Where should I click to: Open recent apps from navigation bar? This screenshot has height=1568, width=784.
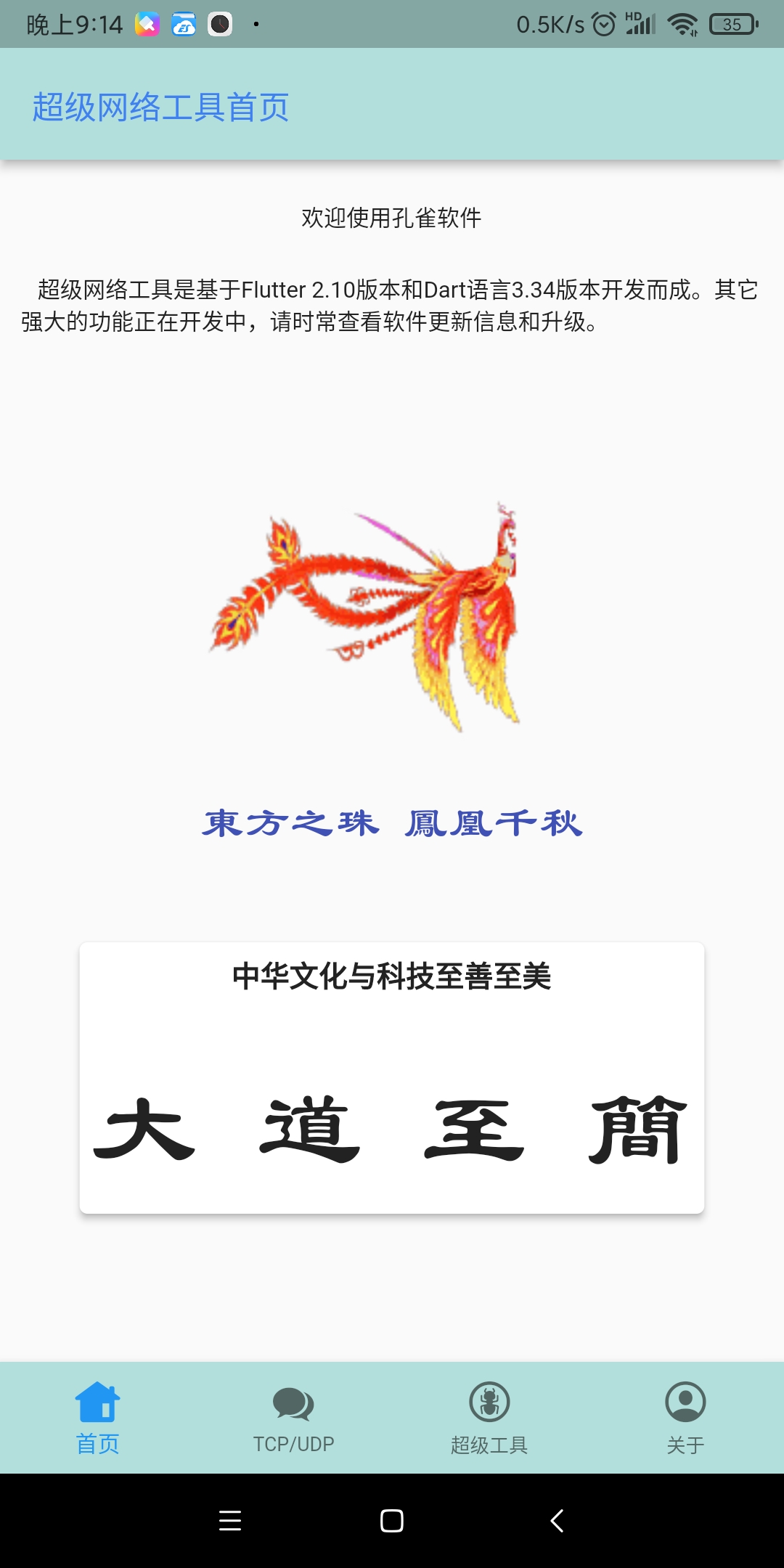pos(230,1520)
